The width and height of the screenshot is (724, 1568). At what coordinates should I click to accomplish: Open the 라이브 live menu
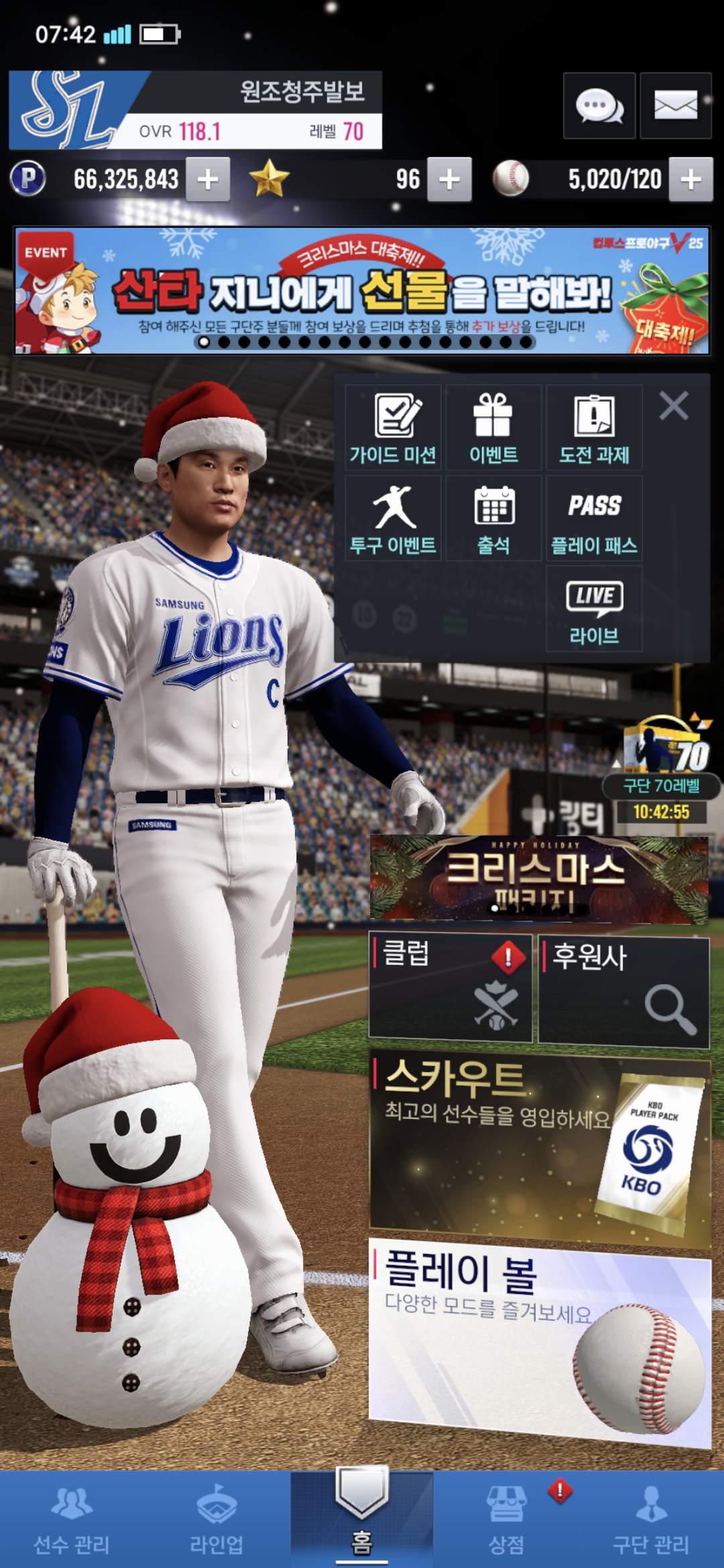(594, 608)
